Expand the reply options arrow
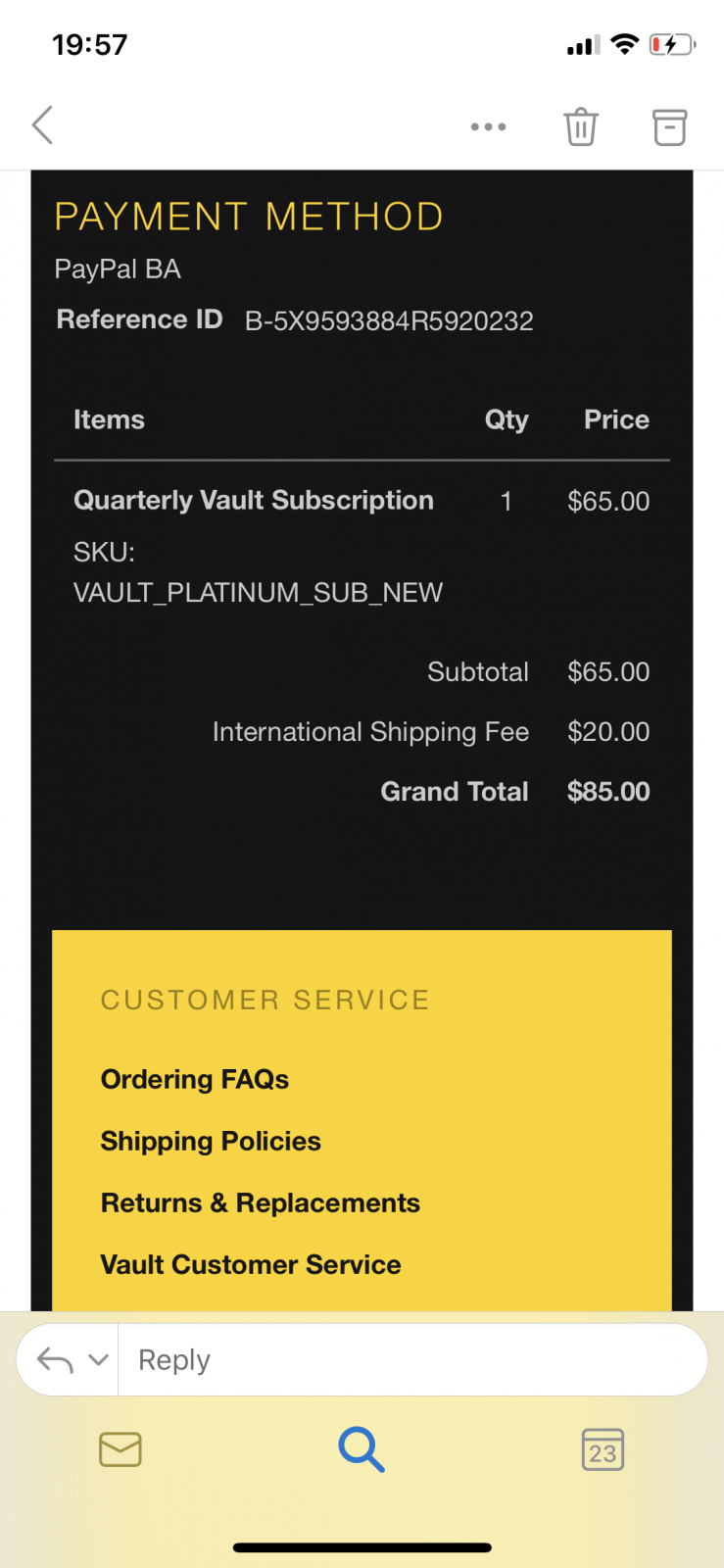The image size is (724, 1568). [x=98, y=1359]
